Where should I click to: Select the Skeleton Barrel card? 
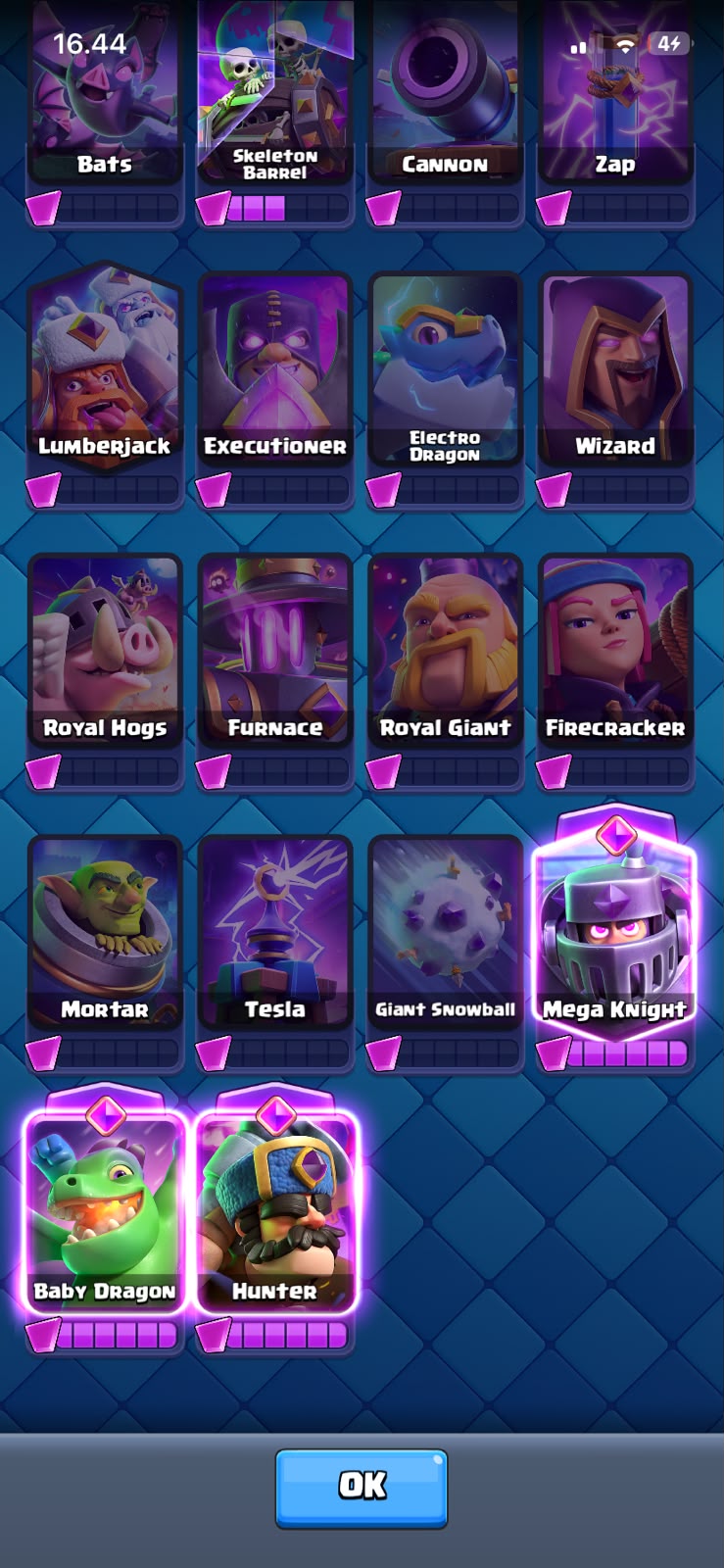point(275,113)
